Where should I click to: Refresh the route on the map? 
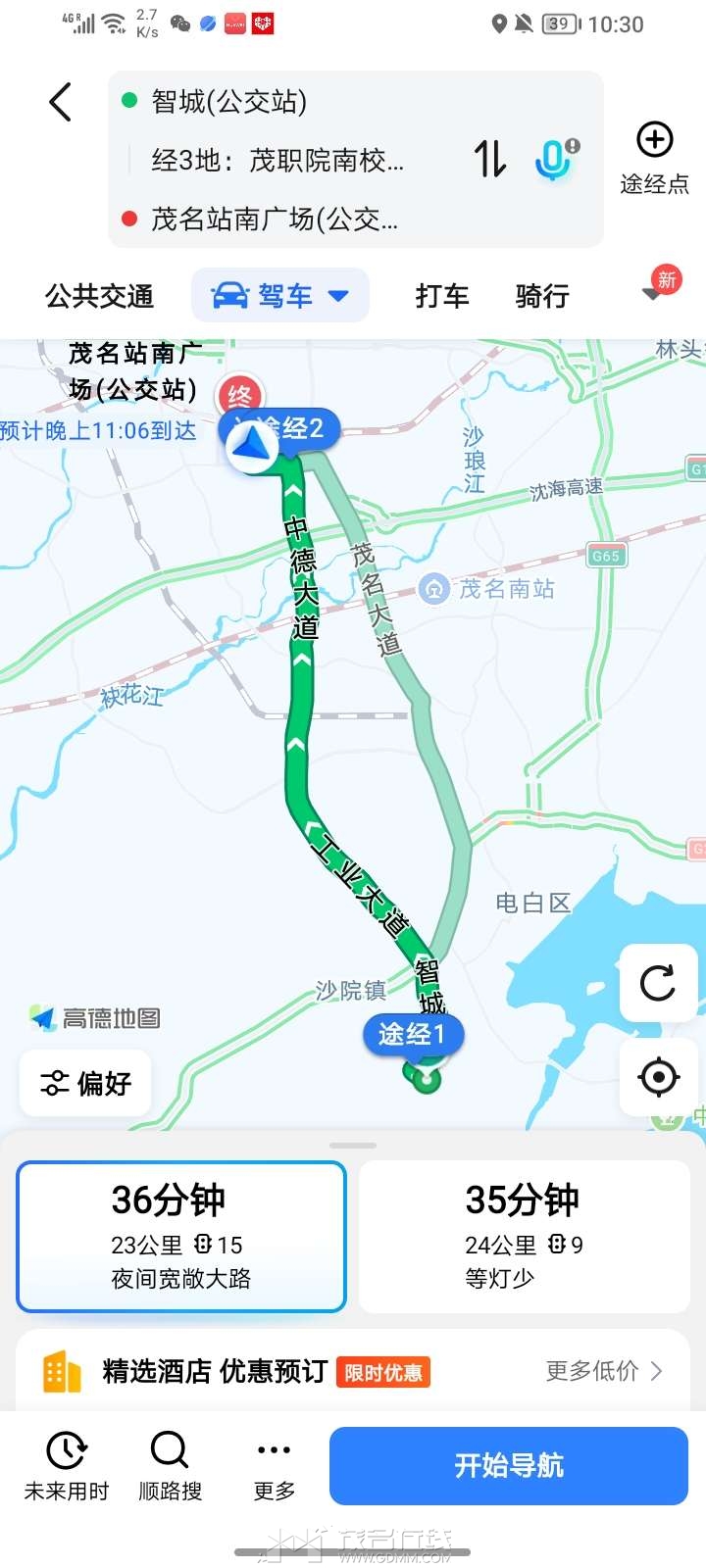coord(658,983)
